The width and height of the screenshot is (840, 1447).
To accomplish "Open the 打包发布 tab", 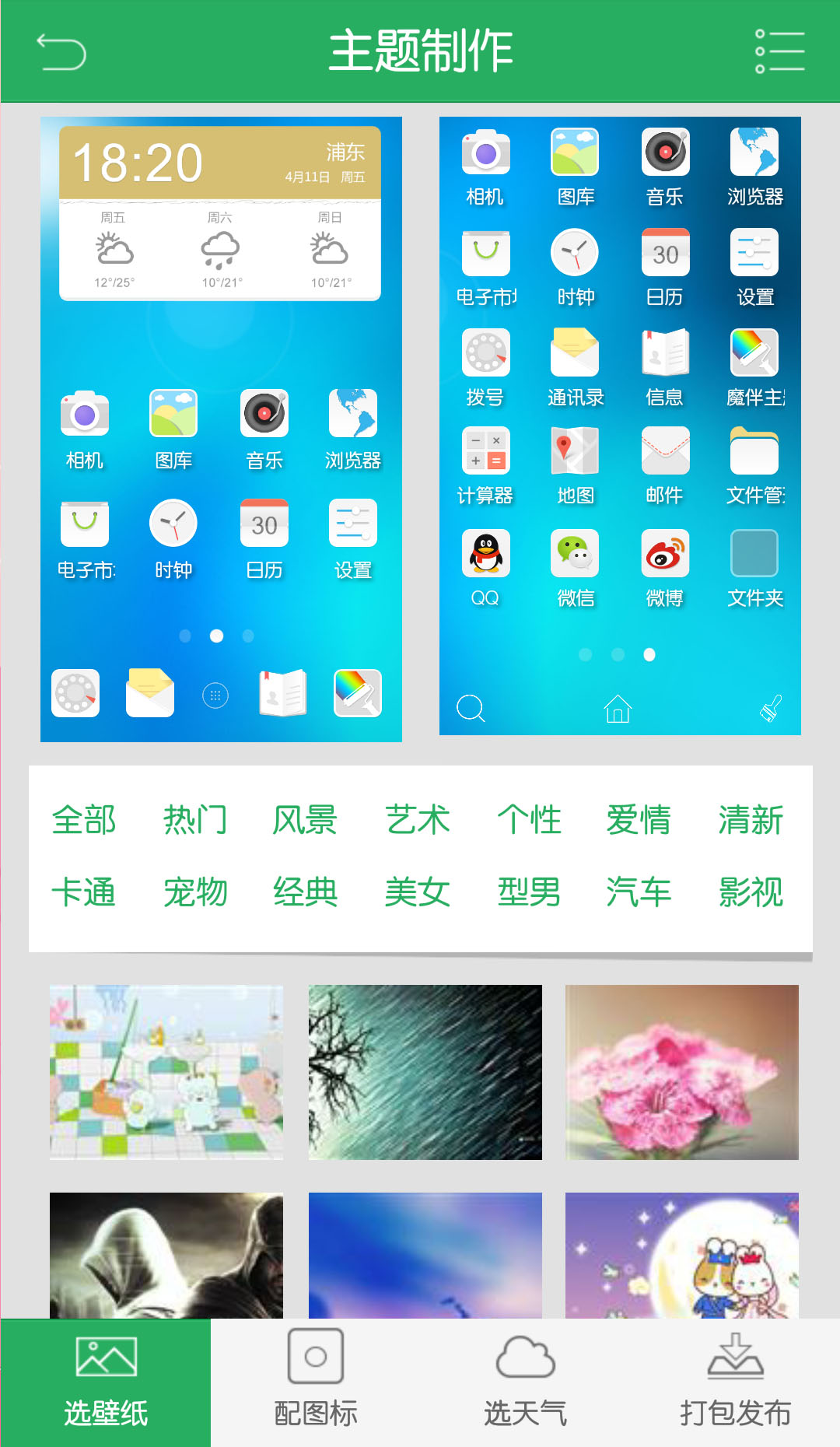I will tap(735, 1382).
